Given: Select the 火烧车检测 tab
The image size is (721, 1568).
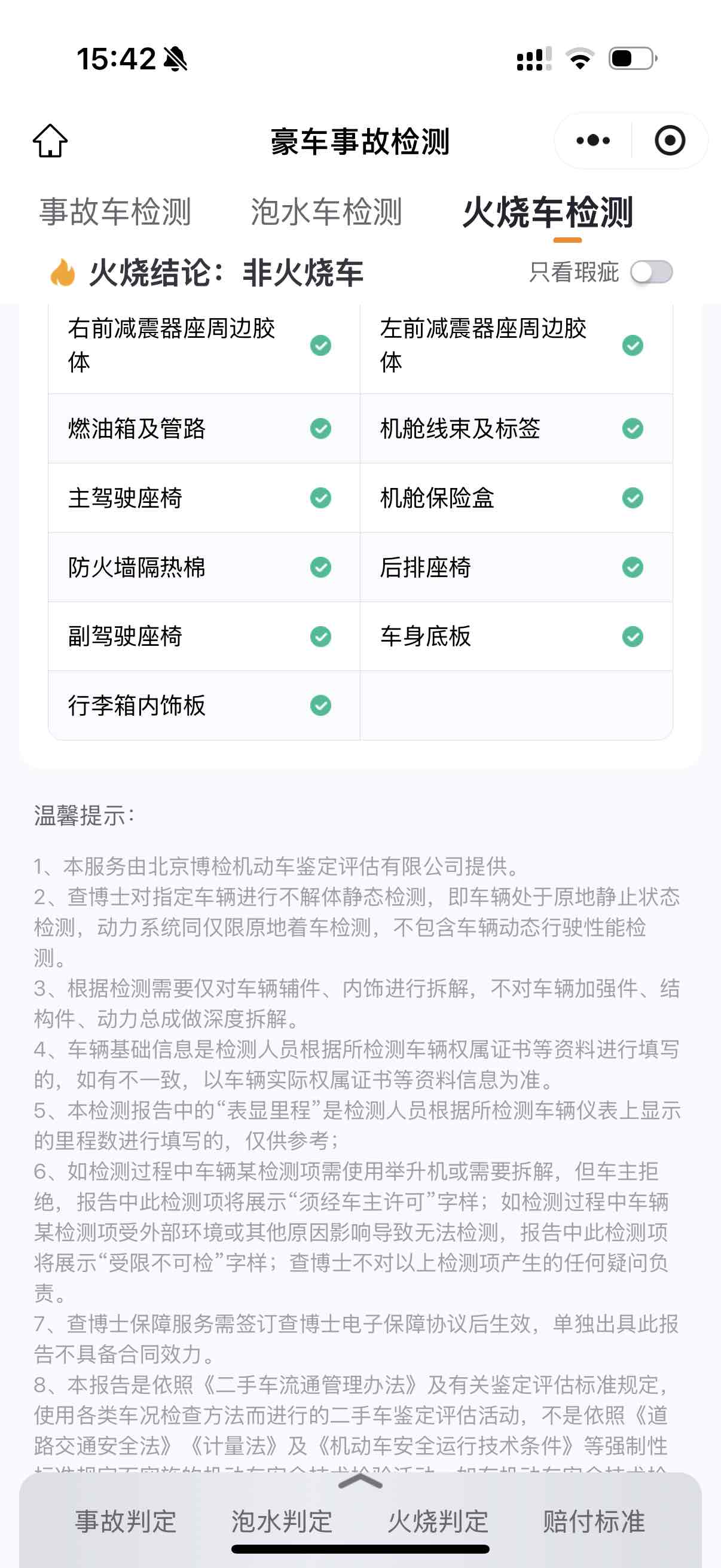Looking at the screenshot, I should pos(548,212).
